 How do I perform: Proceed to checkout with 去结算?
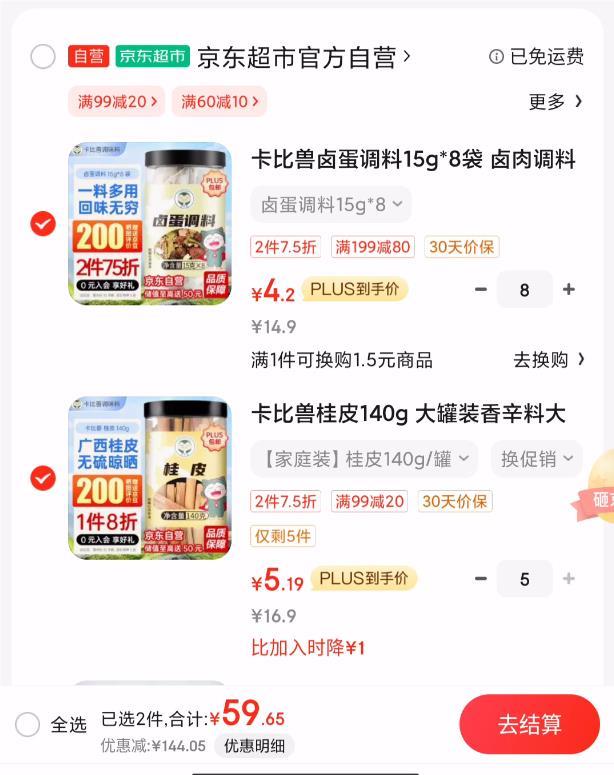coord(529,725)
